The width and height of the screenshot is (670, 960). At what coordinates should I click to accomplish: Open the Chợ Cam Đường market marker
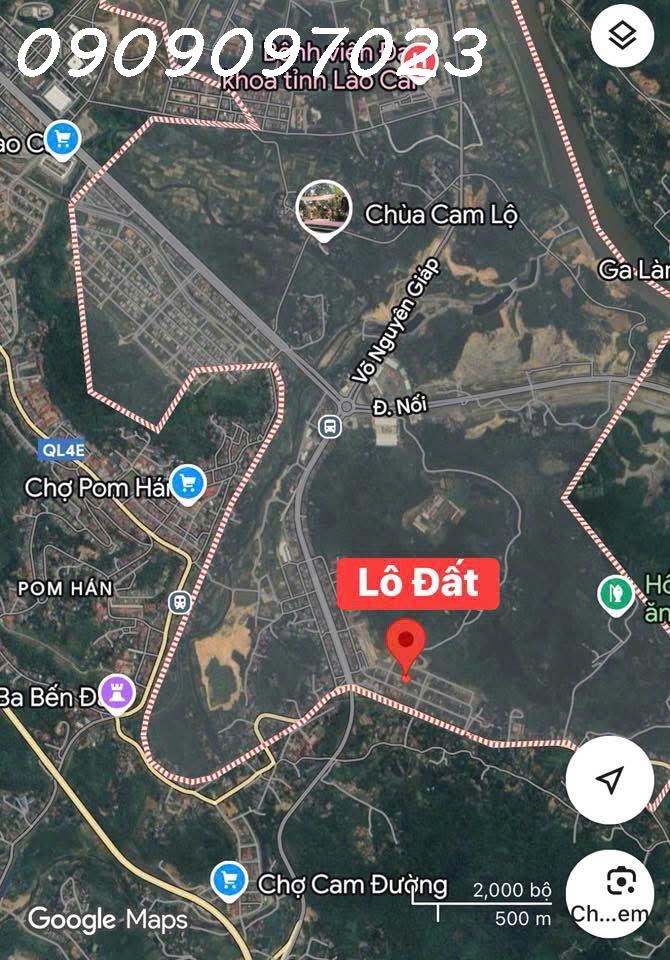tap(229, 881)
